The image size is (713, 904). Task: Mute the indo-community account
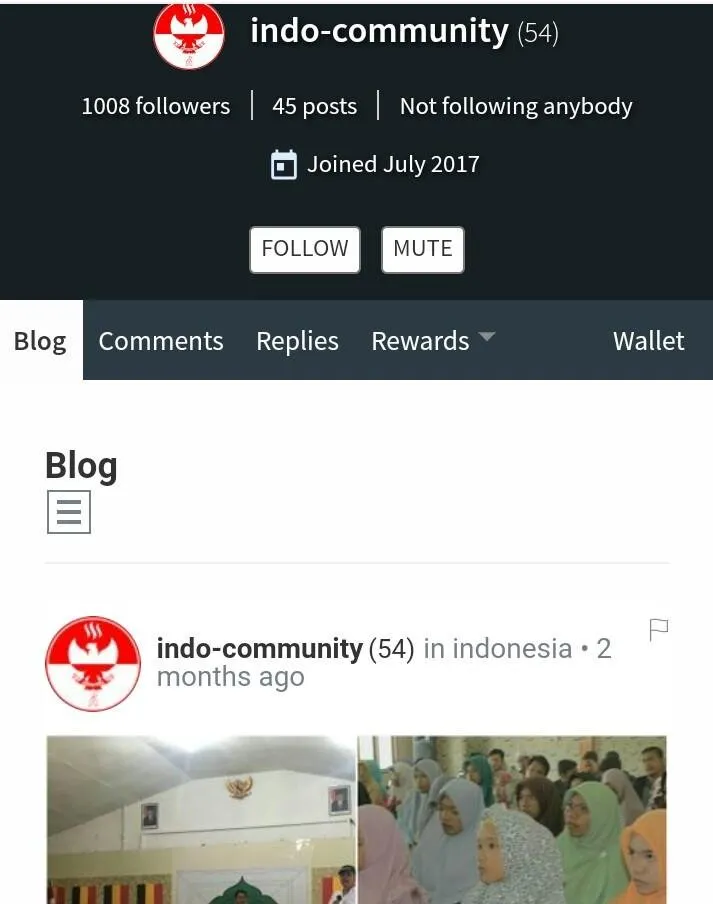pos(422,249)
